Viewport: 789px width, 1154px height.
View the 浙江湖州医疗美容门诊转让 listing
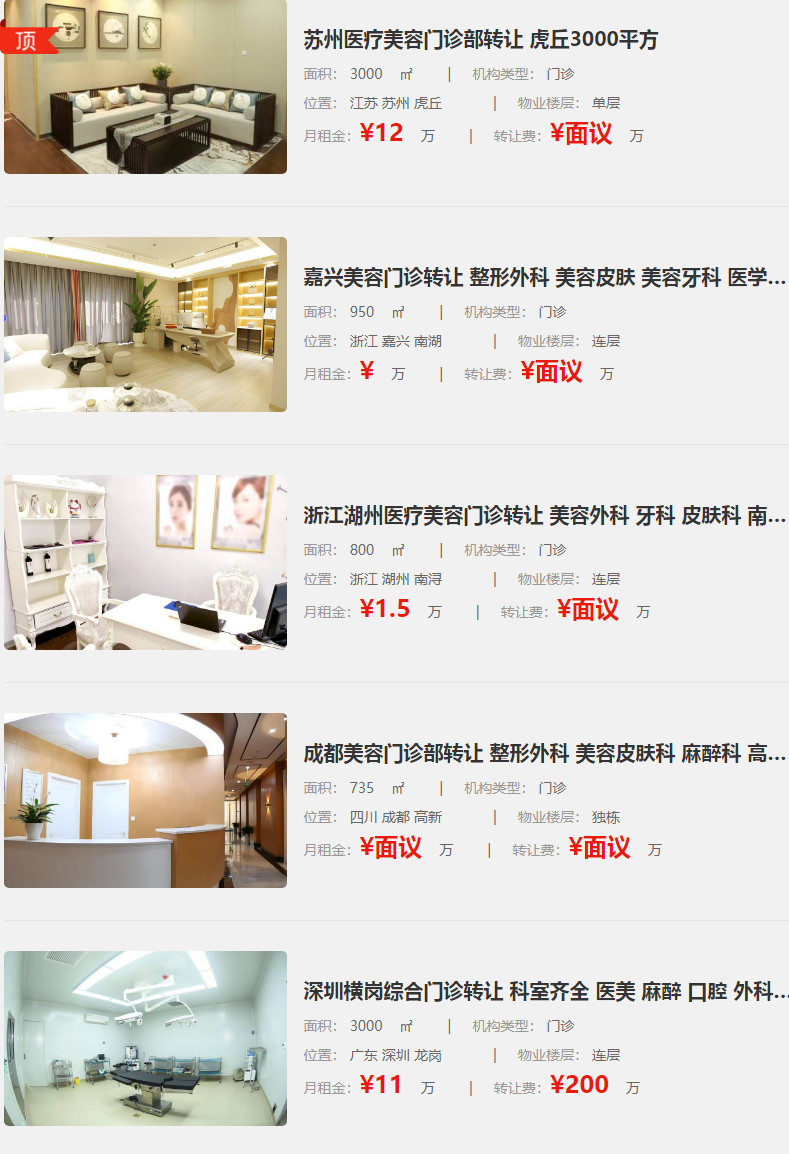click(544, 516)
